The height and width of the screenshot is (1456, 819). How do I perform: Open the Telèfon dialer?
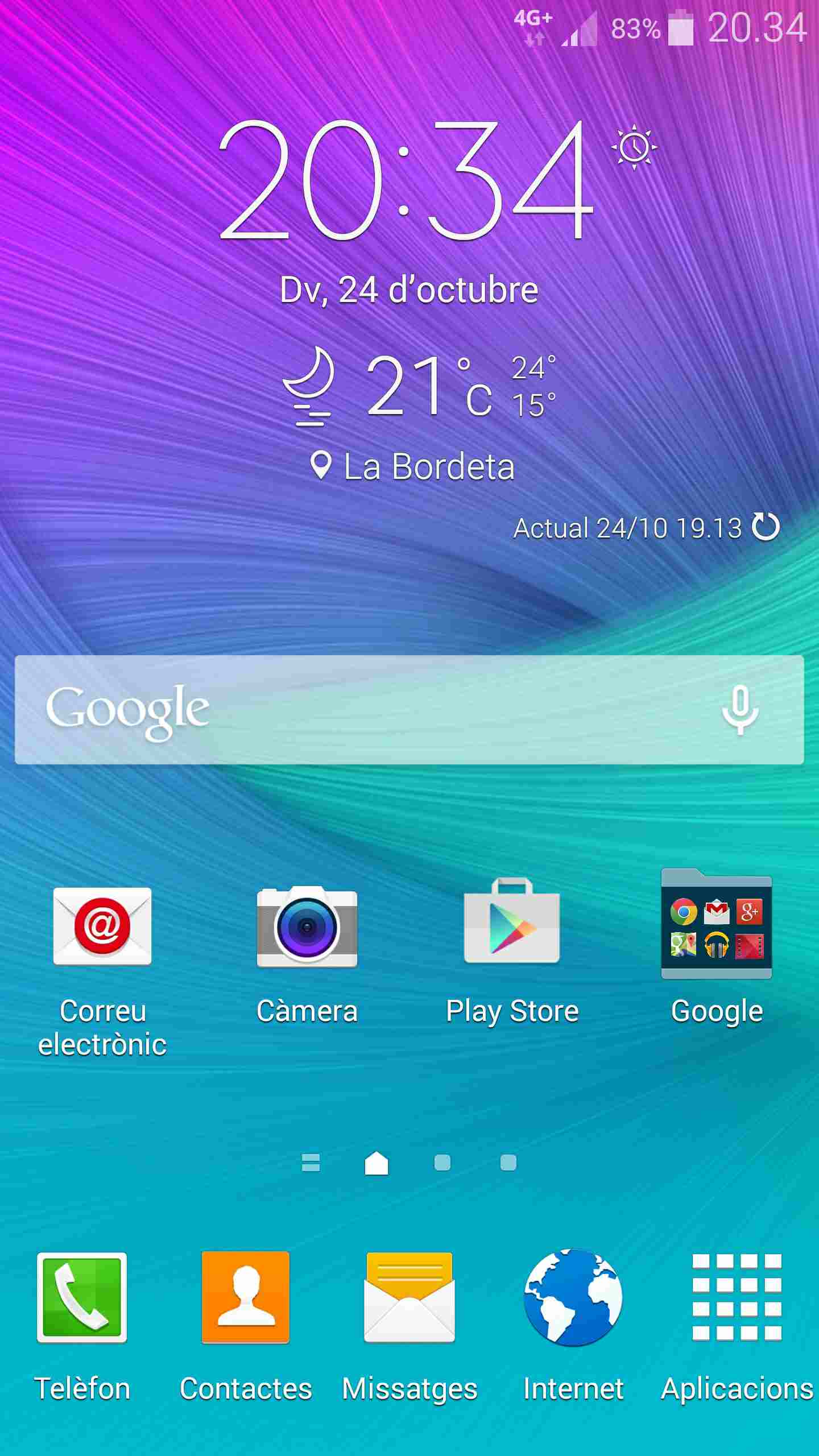click(x=82, y=1298)
